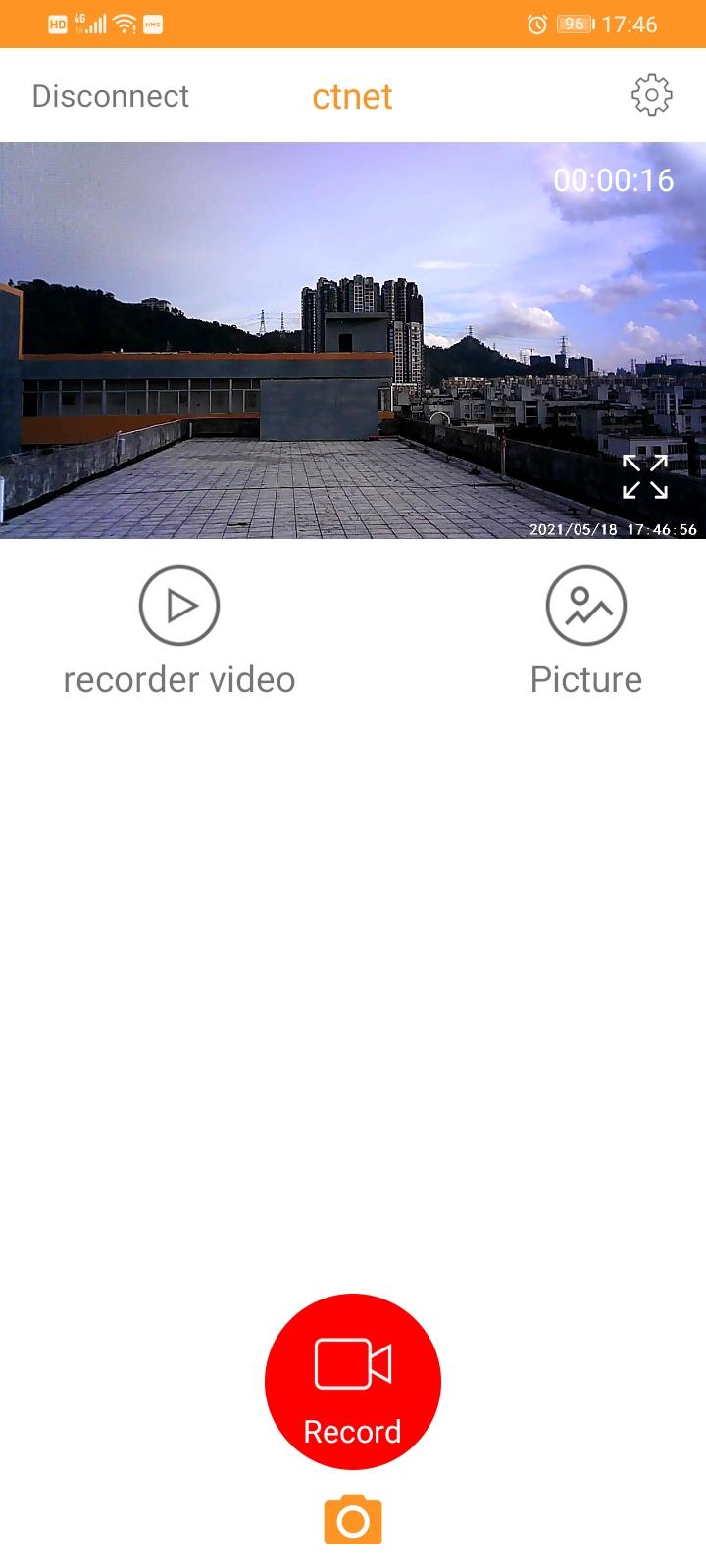Open the recorder video library
Image resolution: width=706 pixels, height=1568 pixels.
[x=179, y=606]
